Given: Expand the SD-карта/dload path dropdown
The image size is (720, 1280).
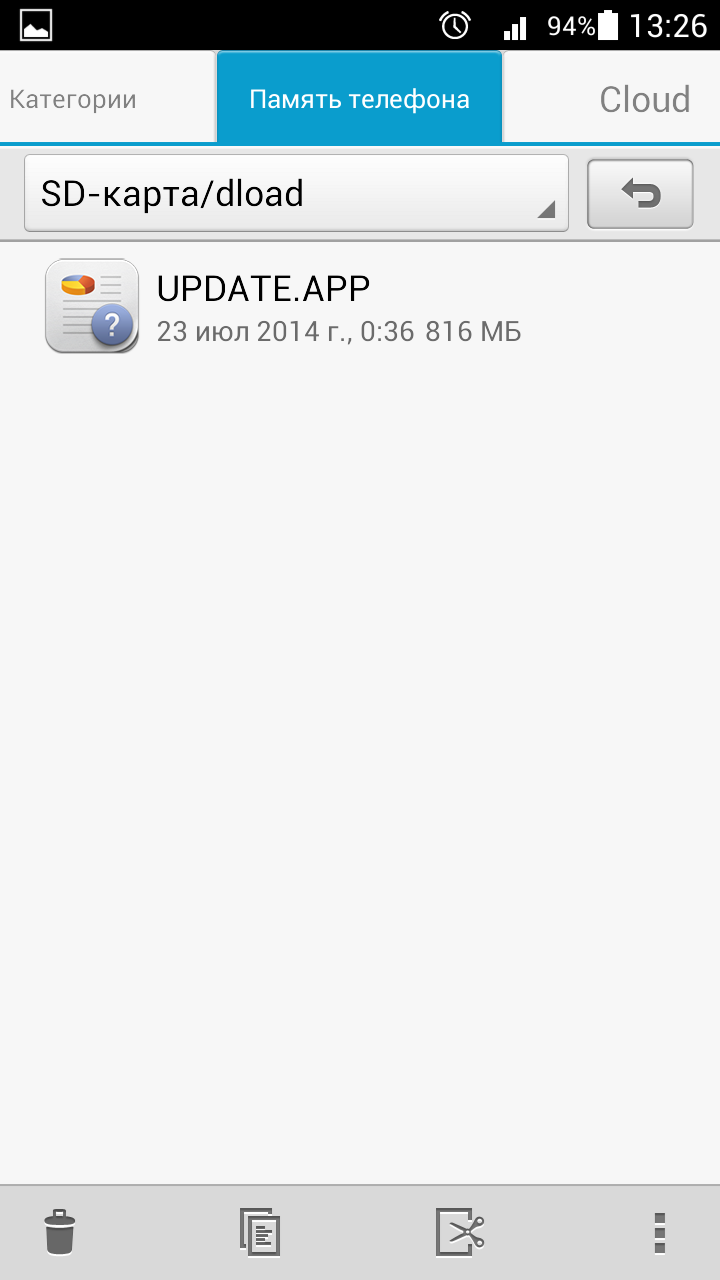Looking at the screenshot, I should [x=296, y=193].
